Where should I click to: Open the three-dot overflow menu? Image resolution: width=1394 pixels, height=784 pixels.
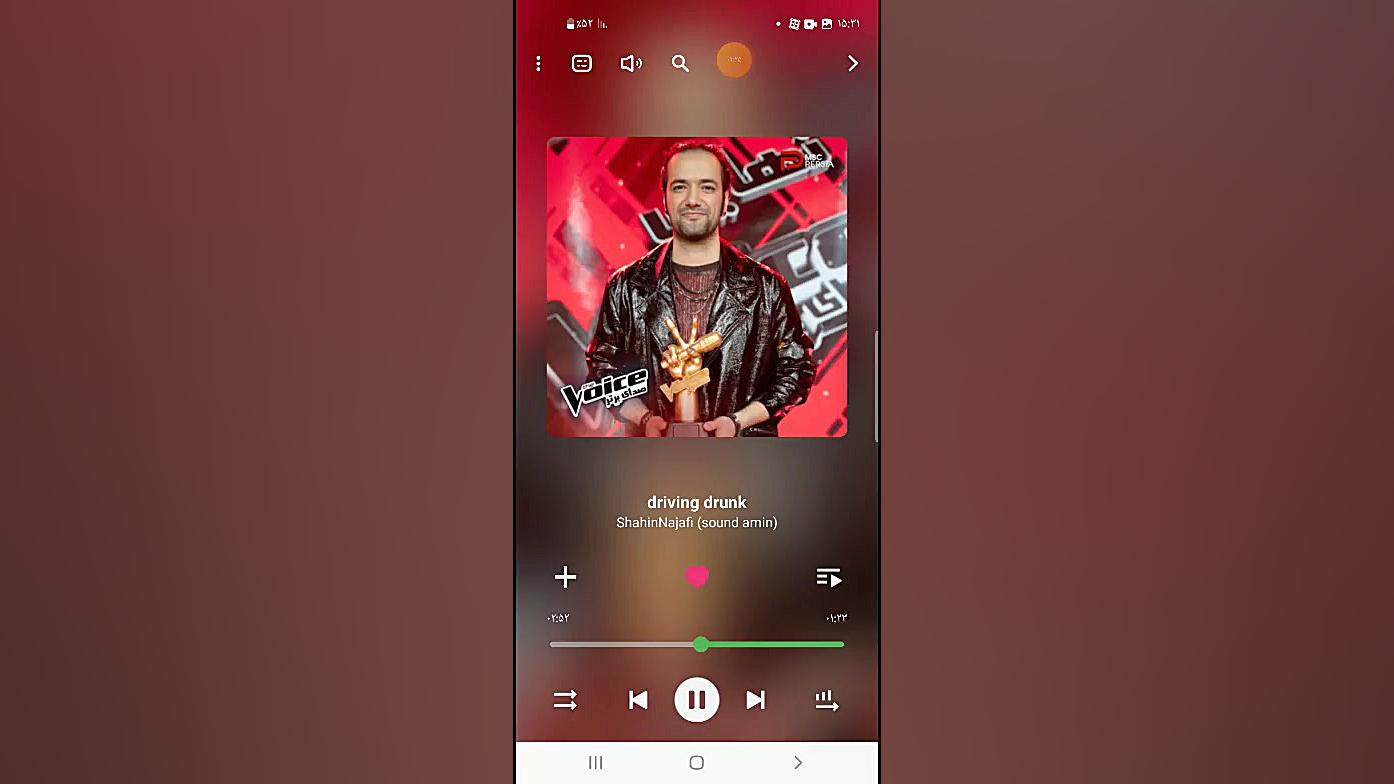(538, 64)
